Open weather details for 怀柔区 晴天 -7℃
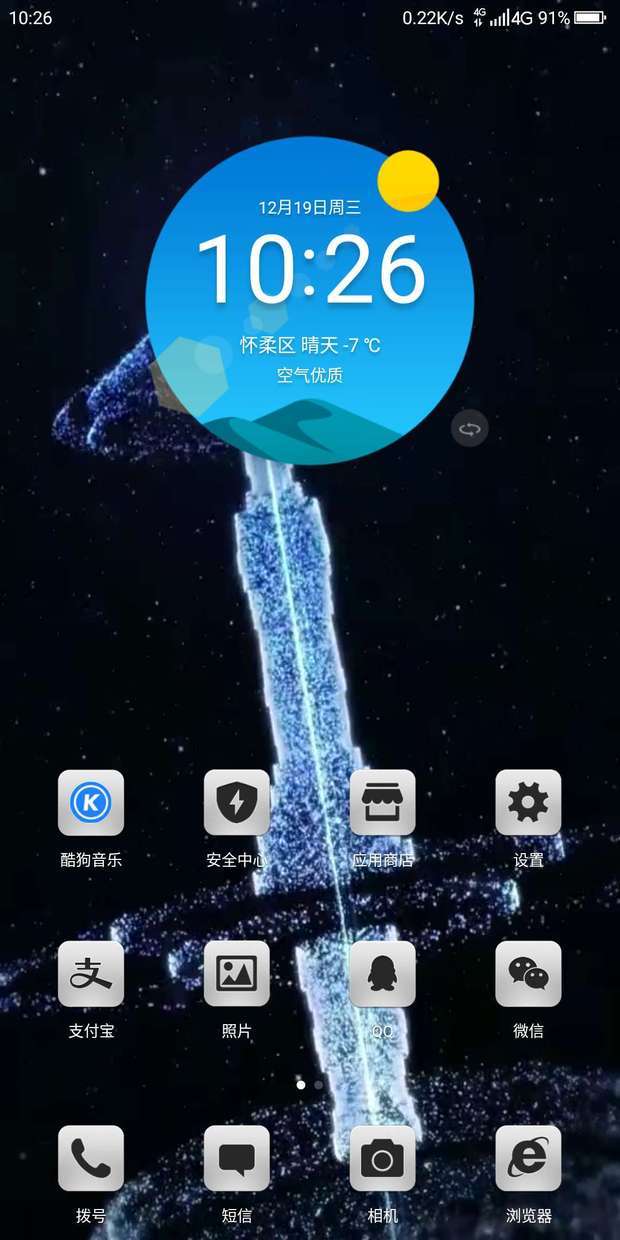 (310, 345)
